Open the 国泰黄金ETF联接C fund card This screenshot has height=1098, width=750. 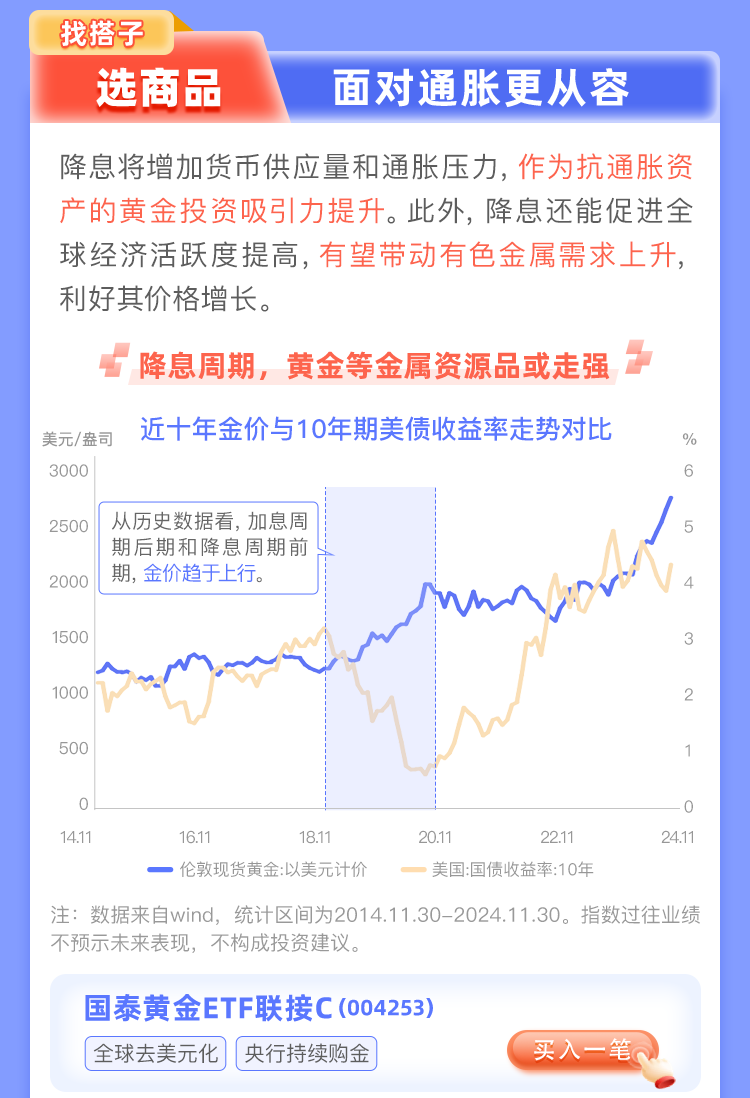258,1008
